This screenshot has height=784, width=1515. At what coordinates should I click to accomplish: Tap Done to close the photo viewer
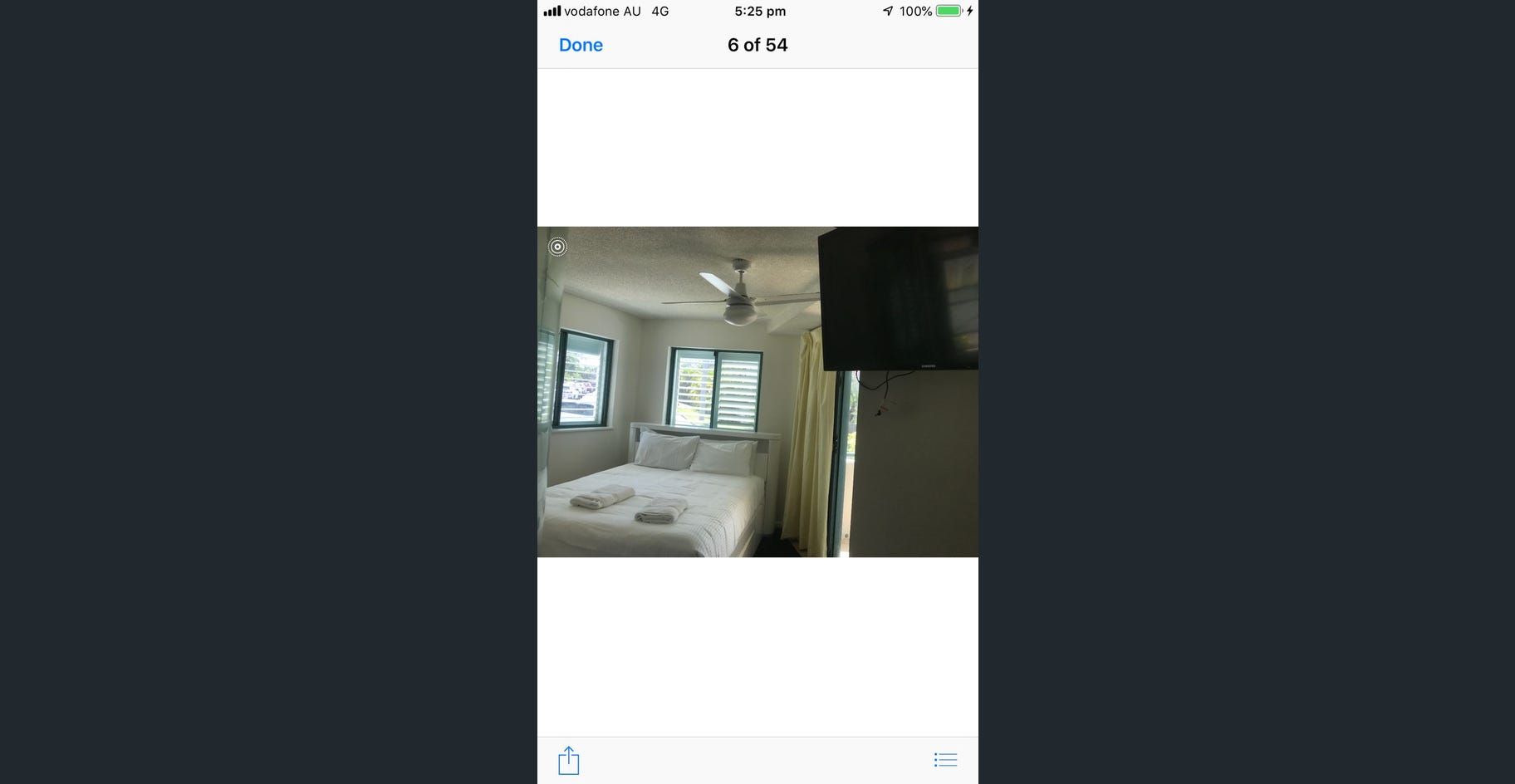(x=581, y=45)
